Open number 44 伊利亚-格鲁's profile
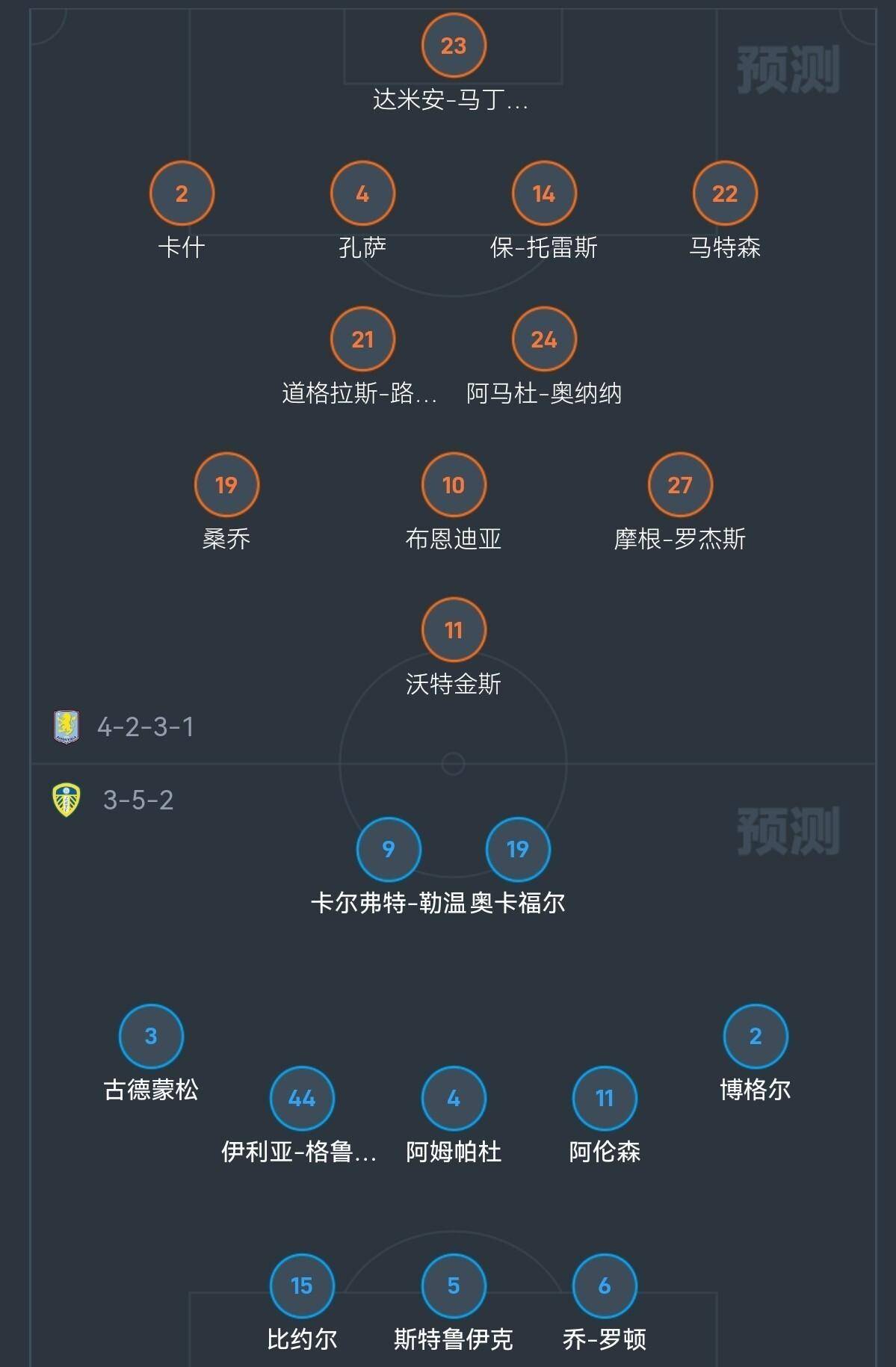 click(302, 1098)
